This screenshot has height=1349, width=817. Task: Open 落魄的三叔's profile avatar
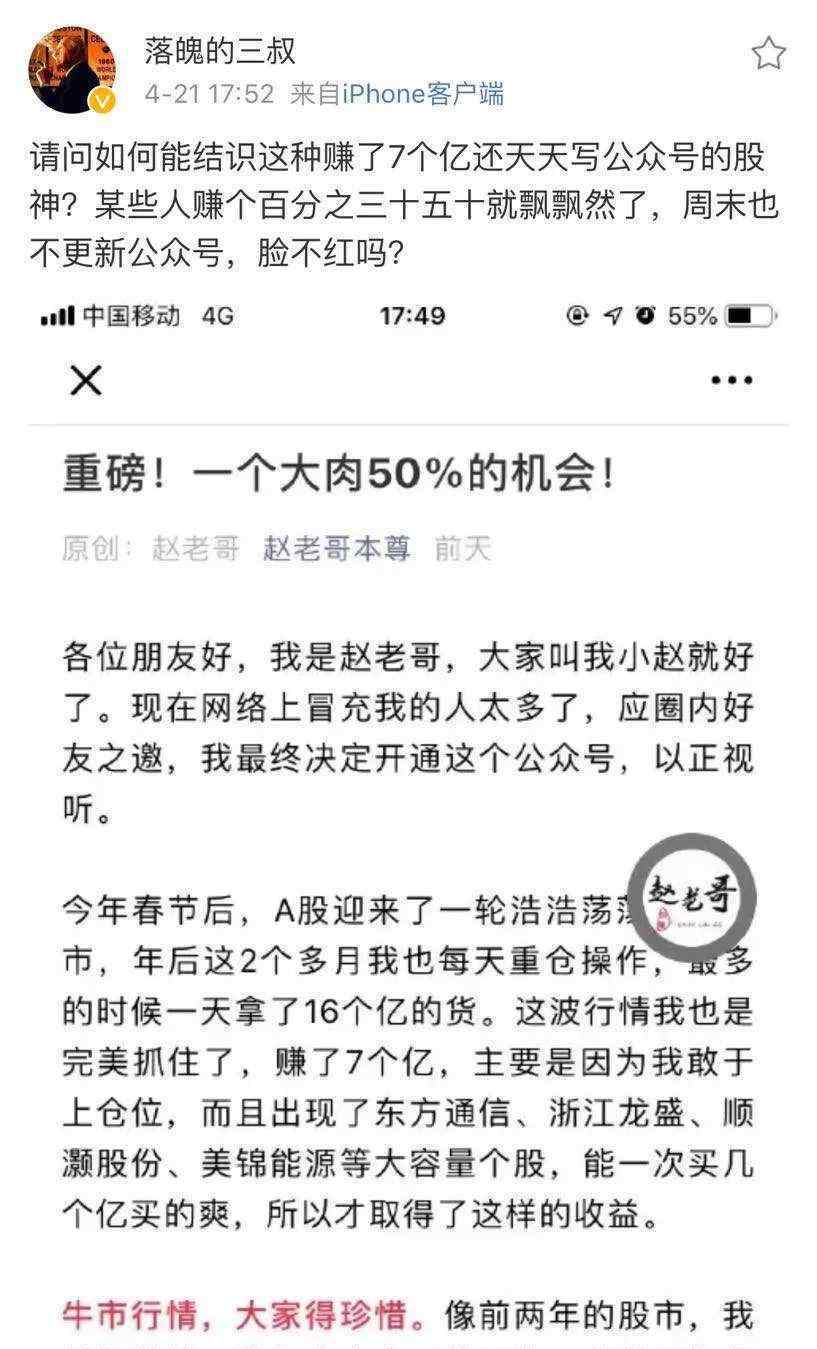pyautogui.click(x=70, y=71)
